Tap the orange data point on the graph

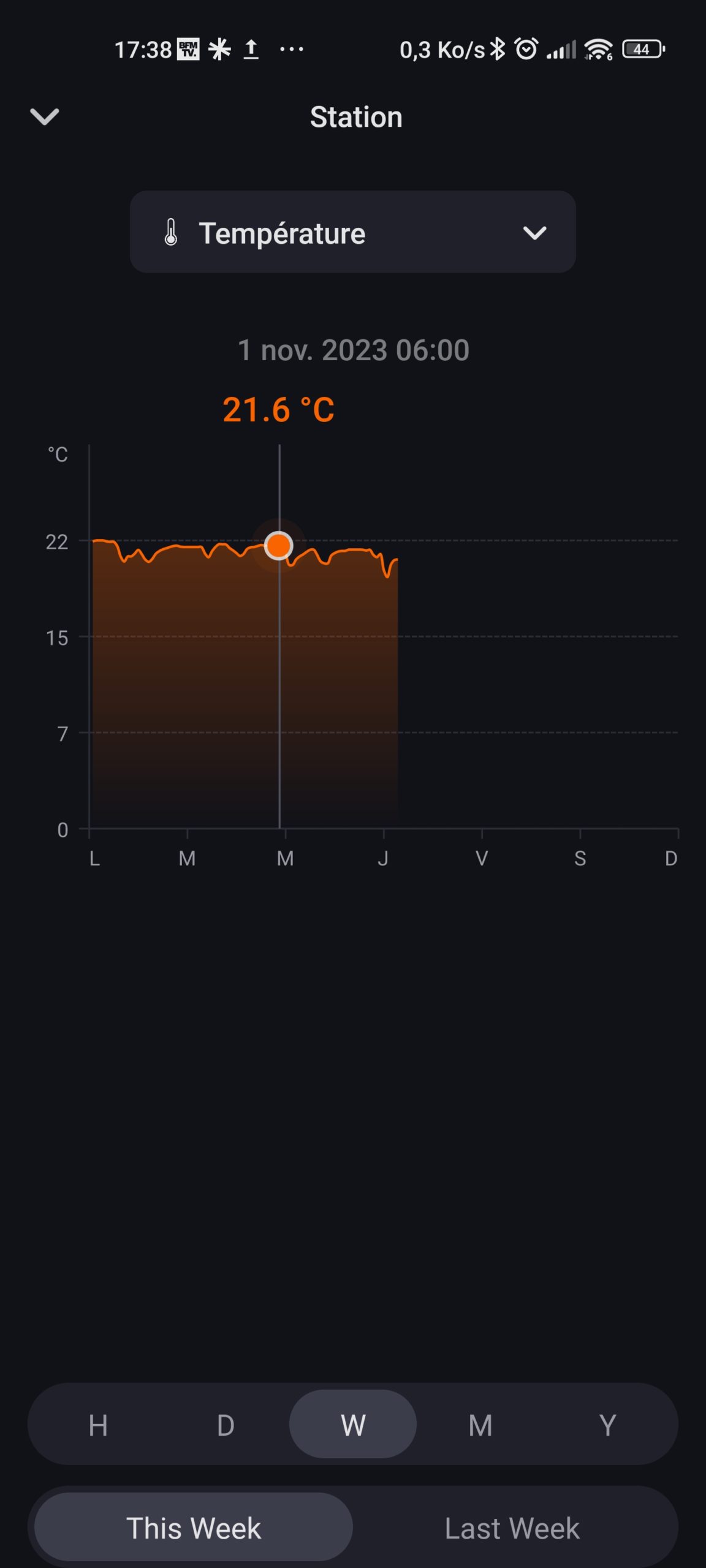click(279, 545)
